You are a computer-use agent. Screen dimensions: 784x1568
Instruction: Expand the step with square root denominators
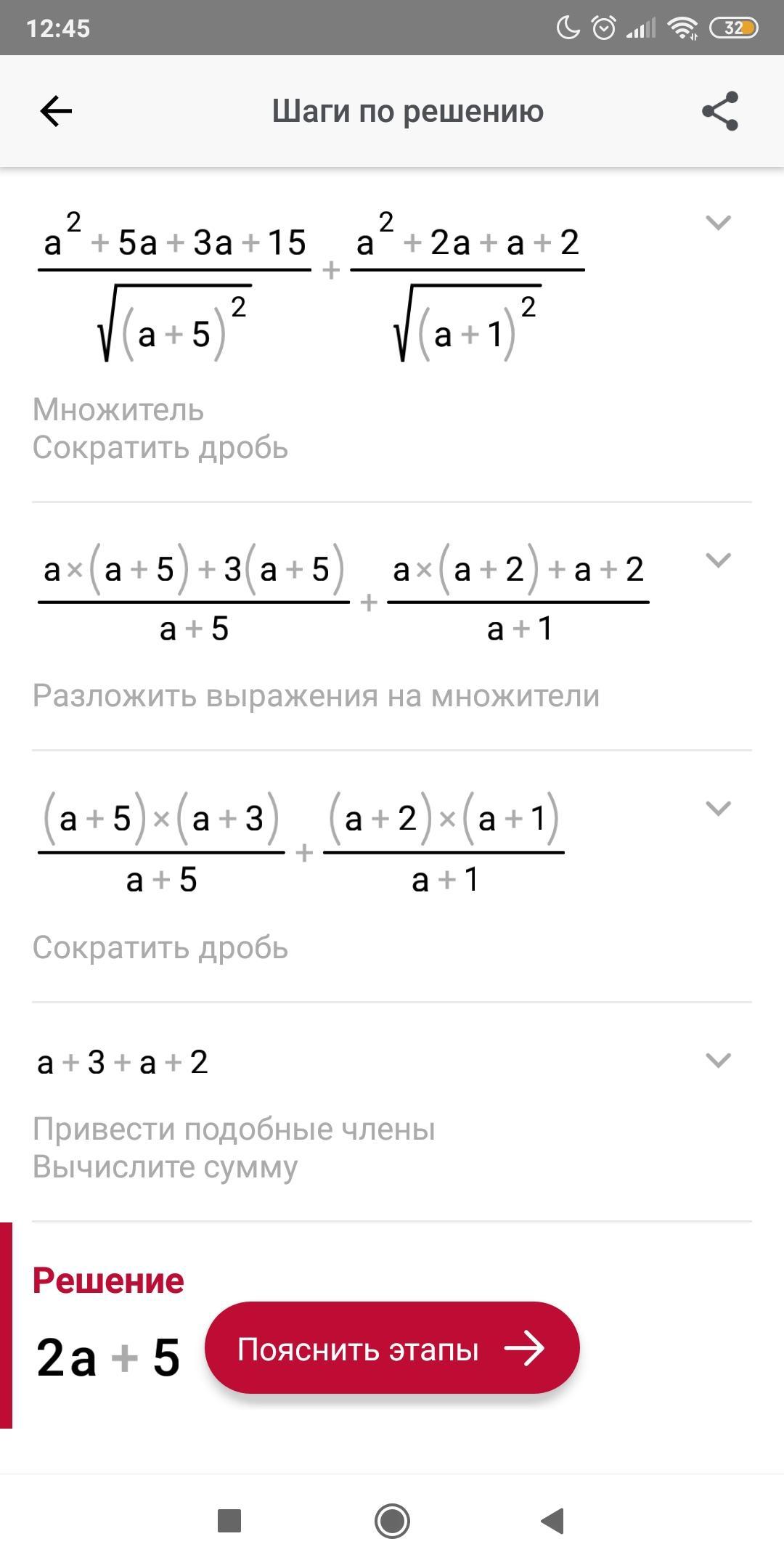coord(718,223)
